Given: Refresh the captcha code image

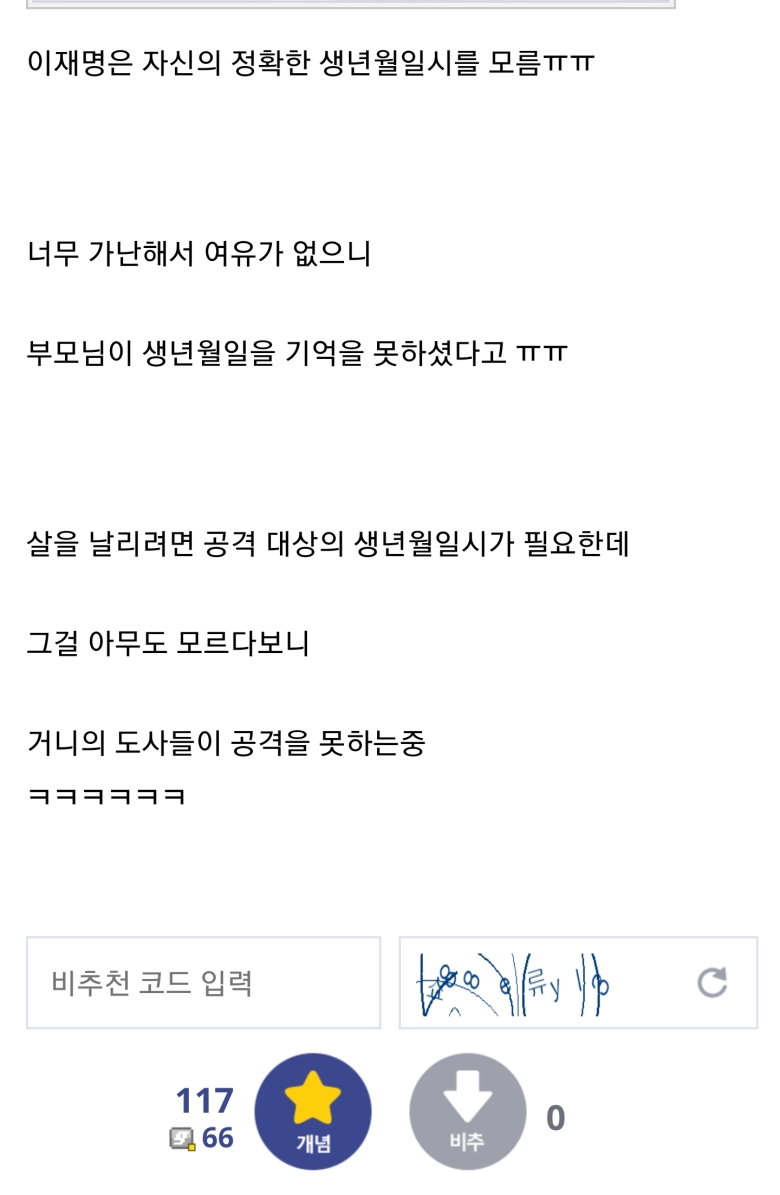Looking at the screenshot, I should 712,982.
